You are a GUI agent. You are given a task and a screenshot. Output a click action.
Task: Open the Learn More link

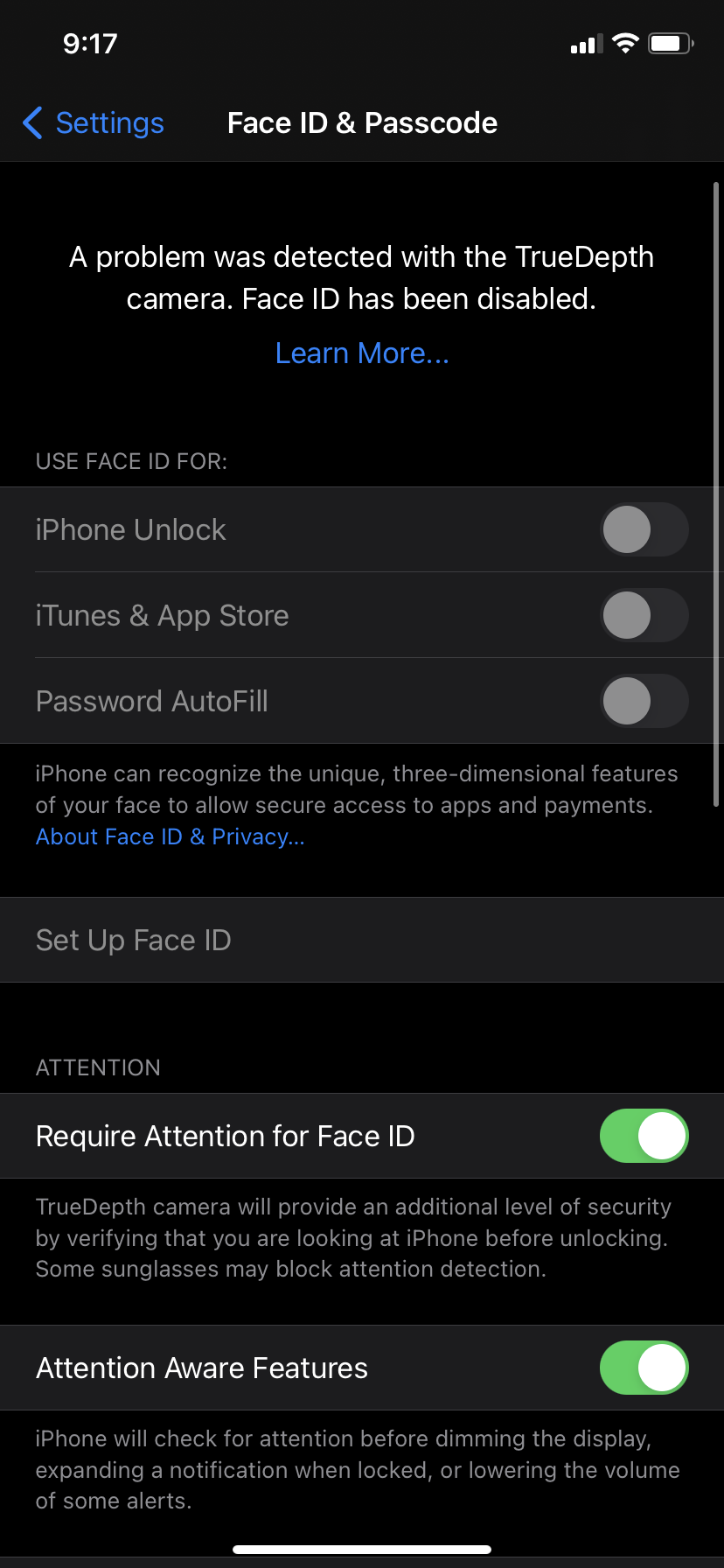pyautogui.click(x=362, y=353)
